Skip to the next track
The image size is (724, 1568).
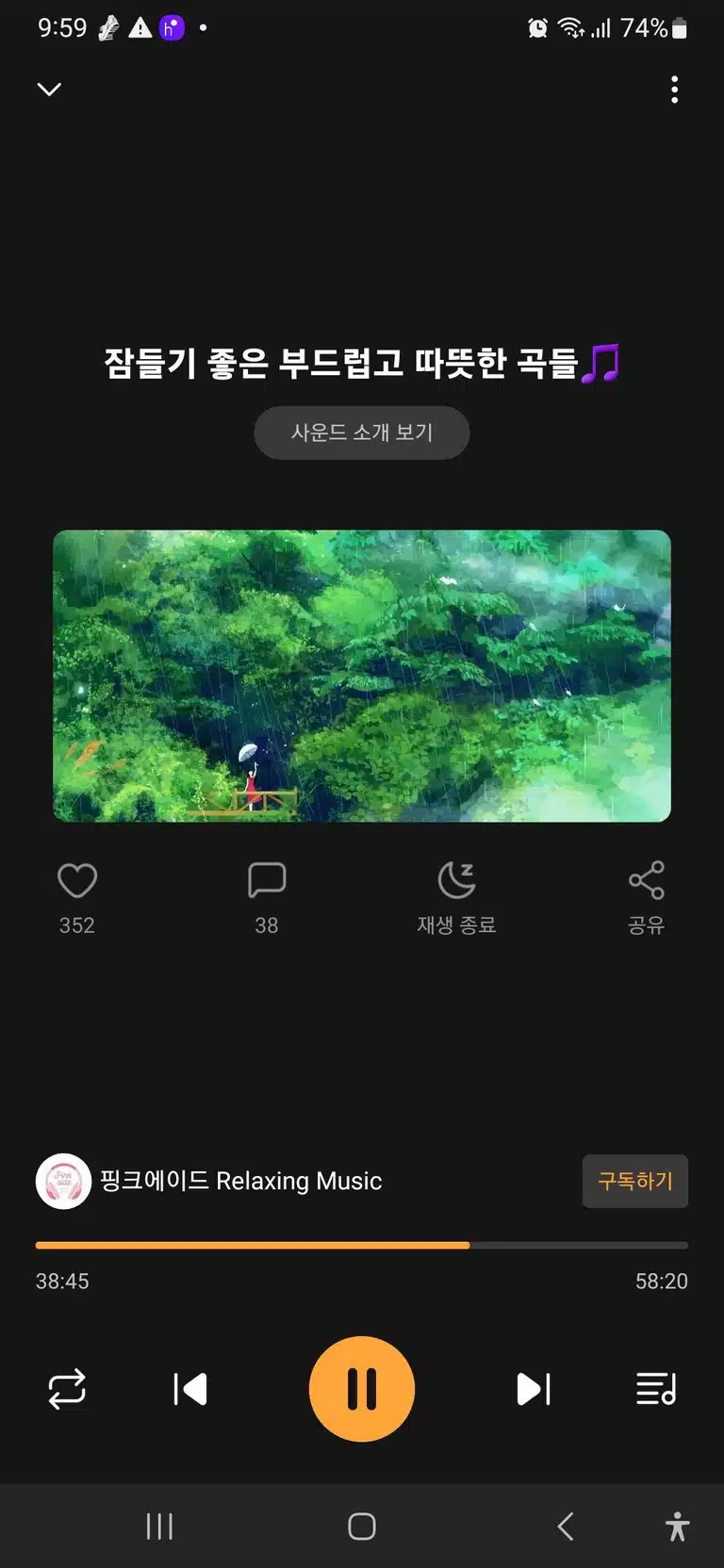(x=534, y=1389)
